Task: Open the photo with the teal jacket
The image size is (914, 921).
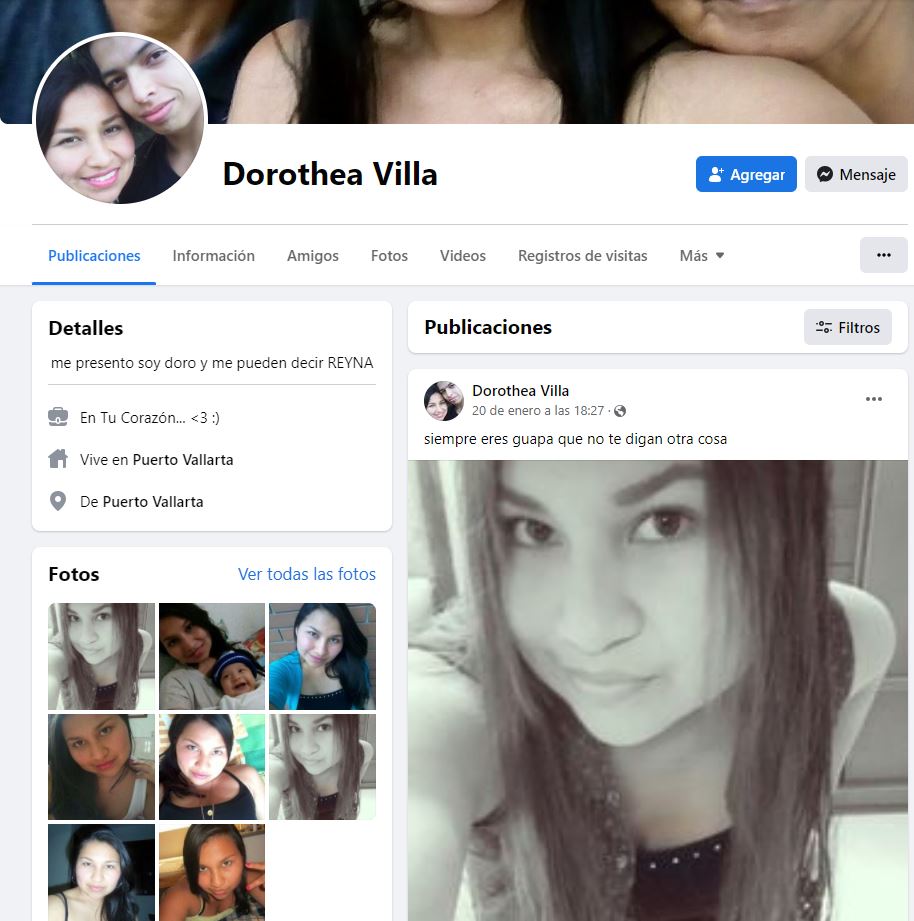Action: tap(322, 656)
